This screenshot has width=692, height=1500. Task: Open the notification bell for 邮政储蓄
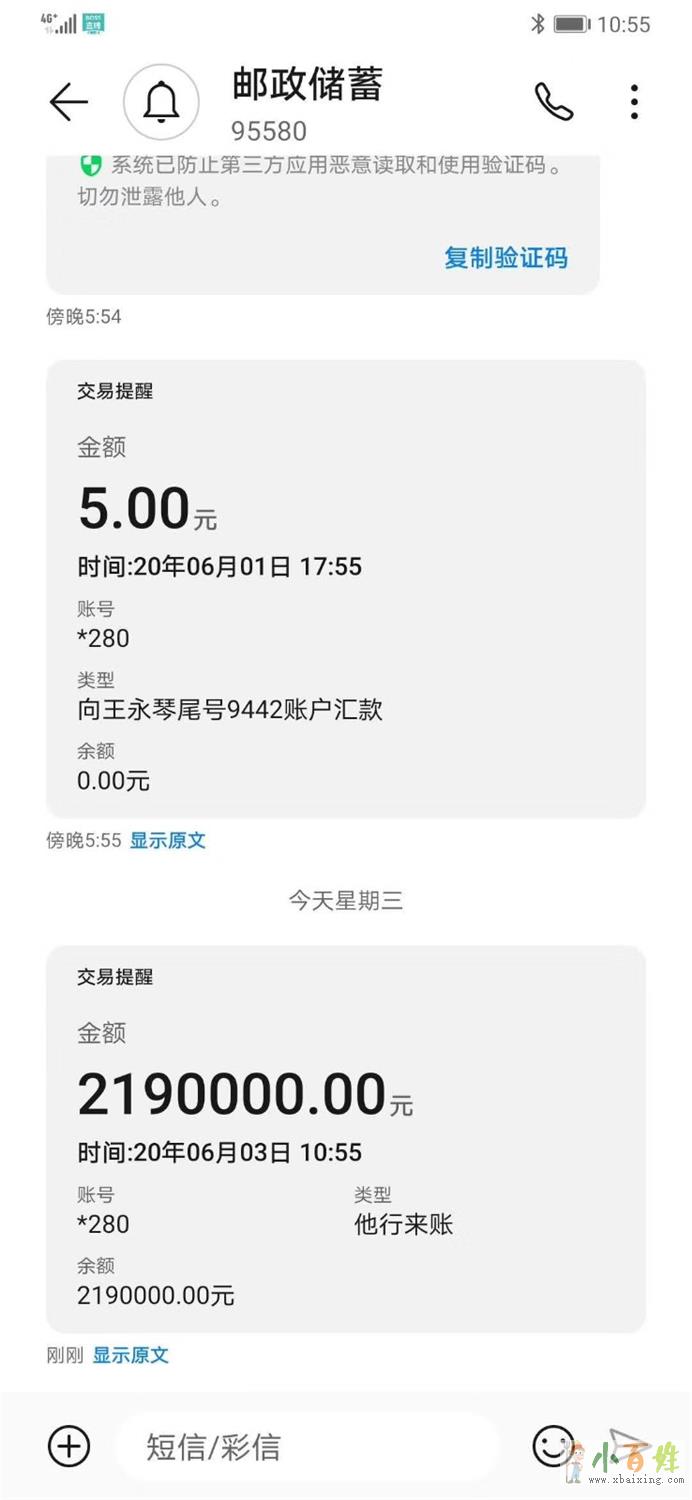click(161, 102)
